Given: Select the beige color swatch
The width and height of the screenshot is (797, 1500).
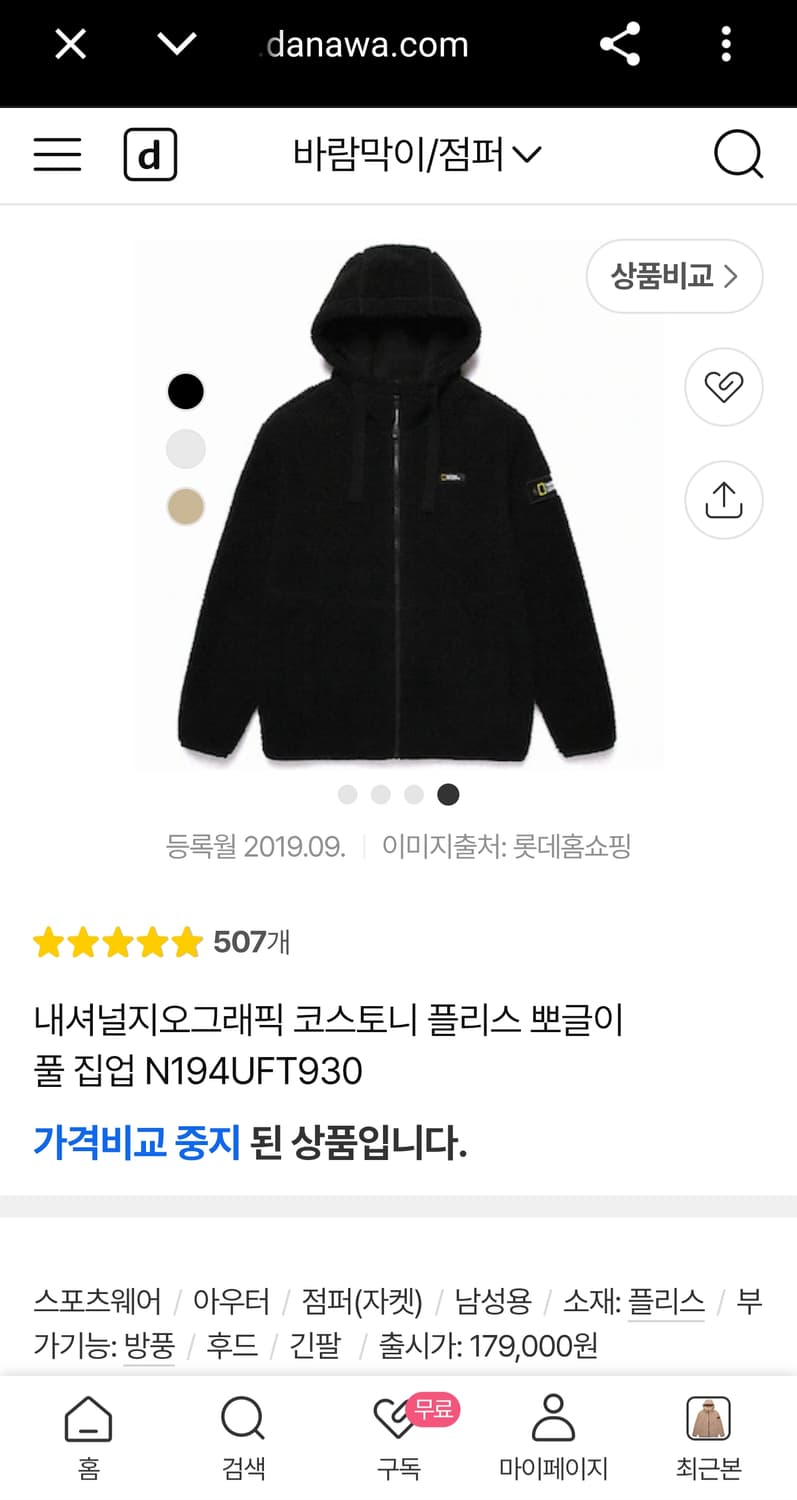Looking at the screenshot, I should coord(185,508).
